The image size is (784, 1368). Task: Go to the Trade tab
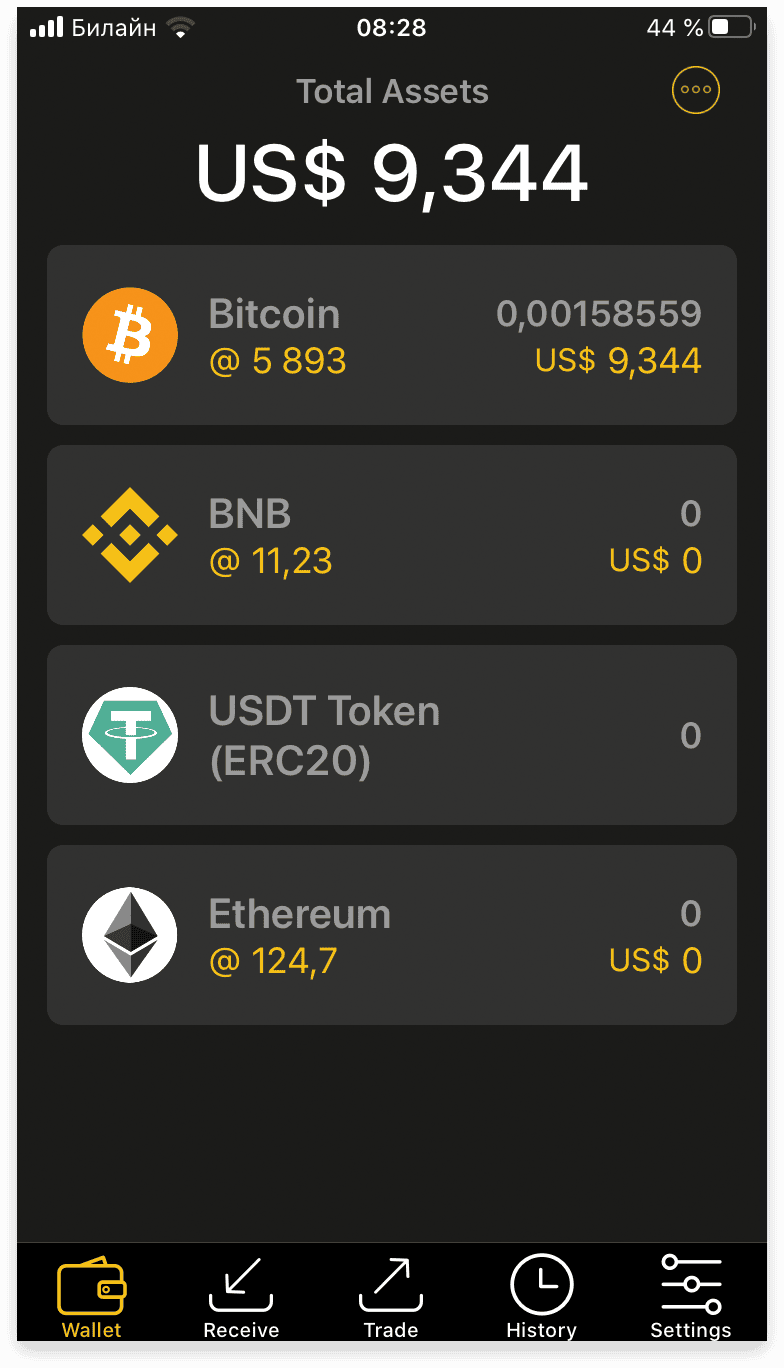point(391,1297)
